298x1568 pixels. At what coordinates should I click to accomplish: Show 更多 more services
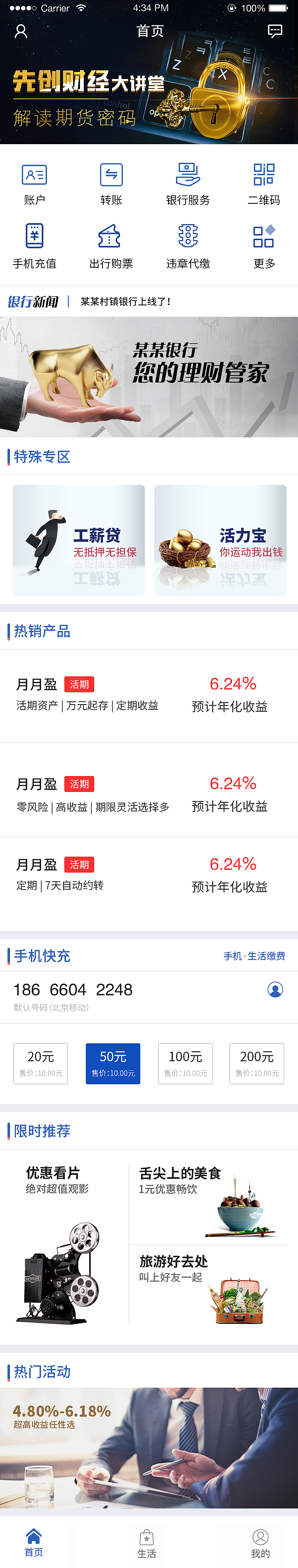(264, 245)
